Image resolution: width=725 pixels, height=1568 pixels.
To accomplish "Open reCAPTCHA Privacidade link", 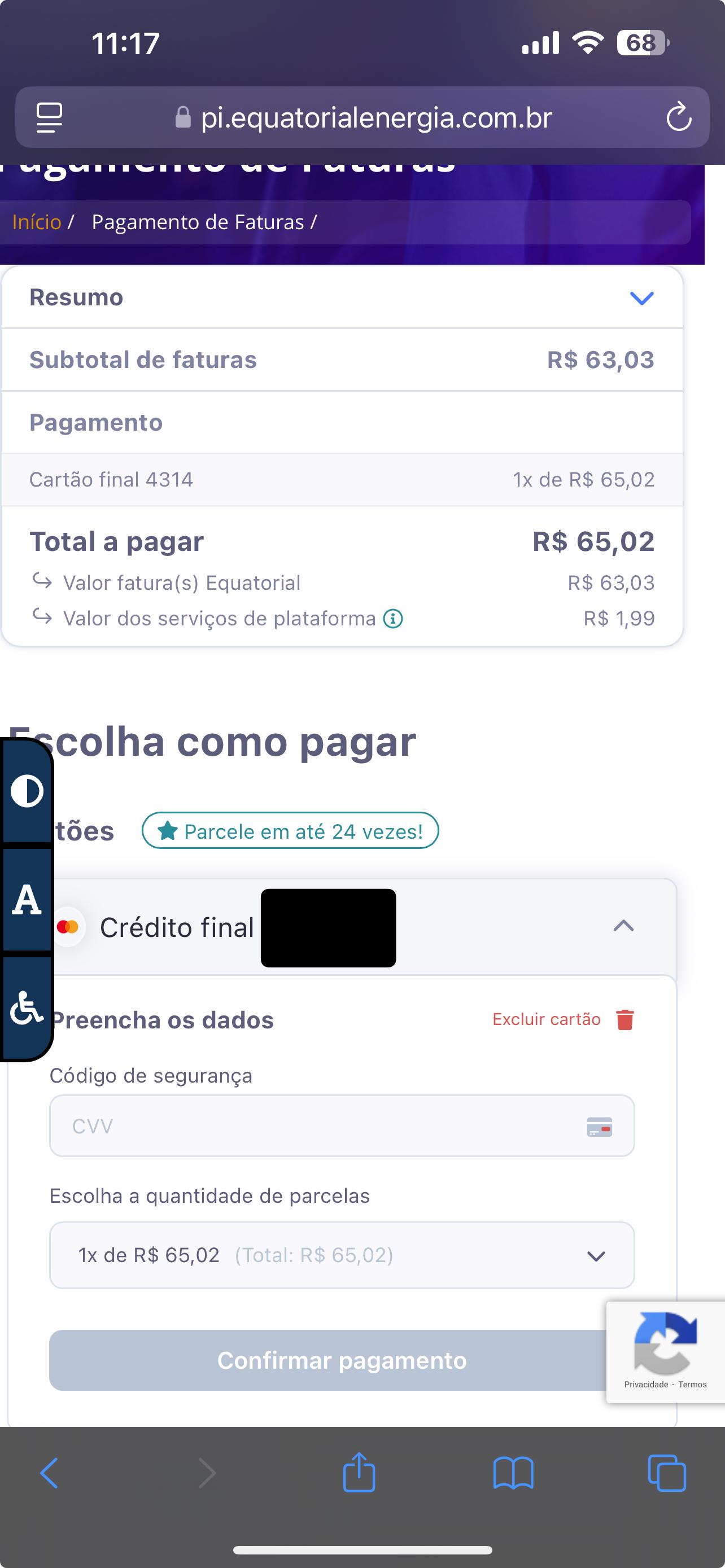I will (646, 1385).
